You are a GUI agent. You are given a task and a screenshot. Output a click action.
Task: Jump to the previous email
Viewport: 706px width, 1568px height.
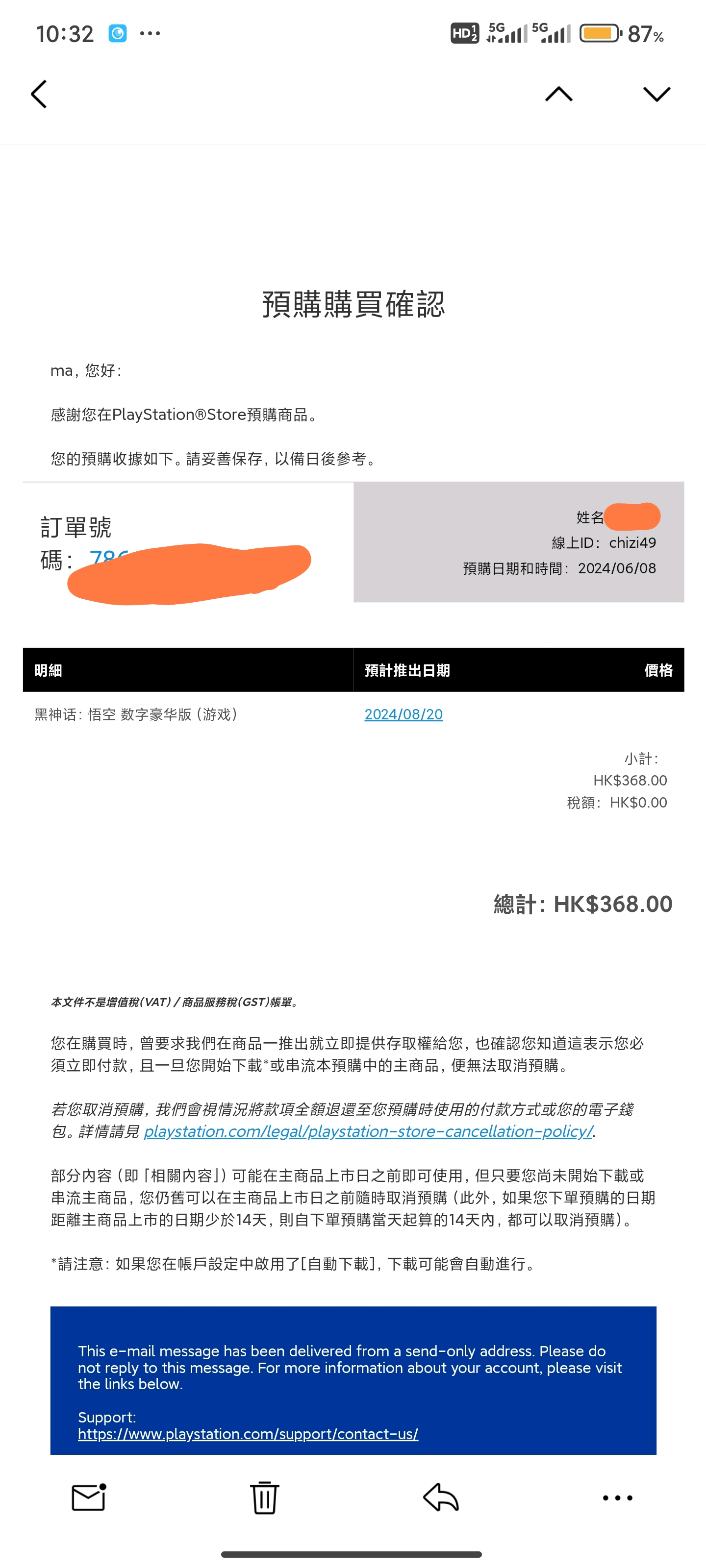click(558, 95)
